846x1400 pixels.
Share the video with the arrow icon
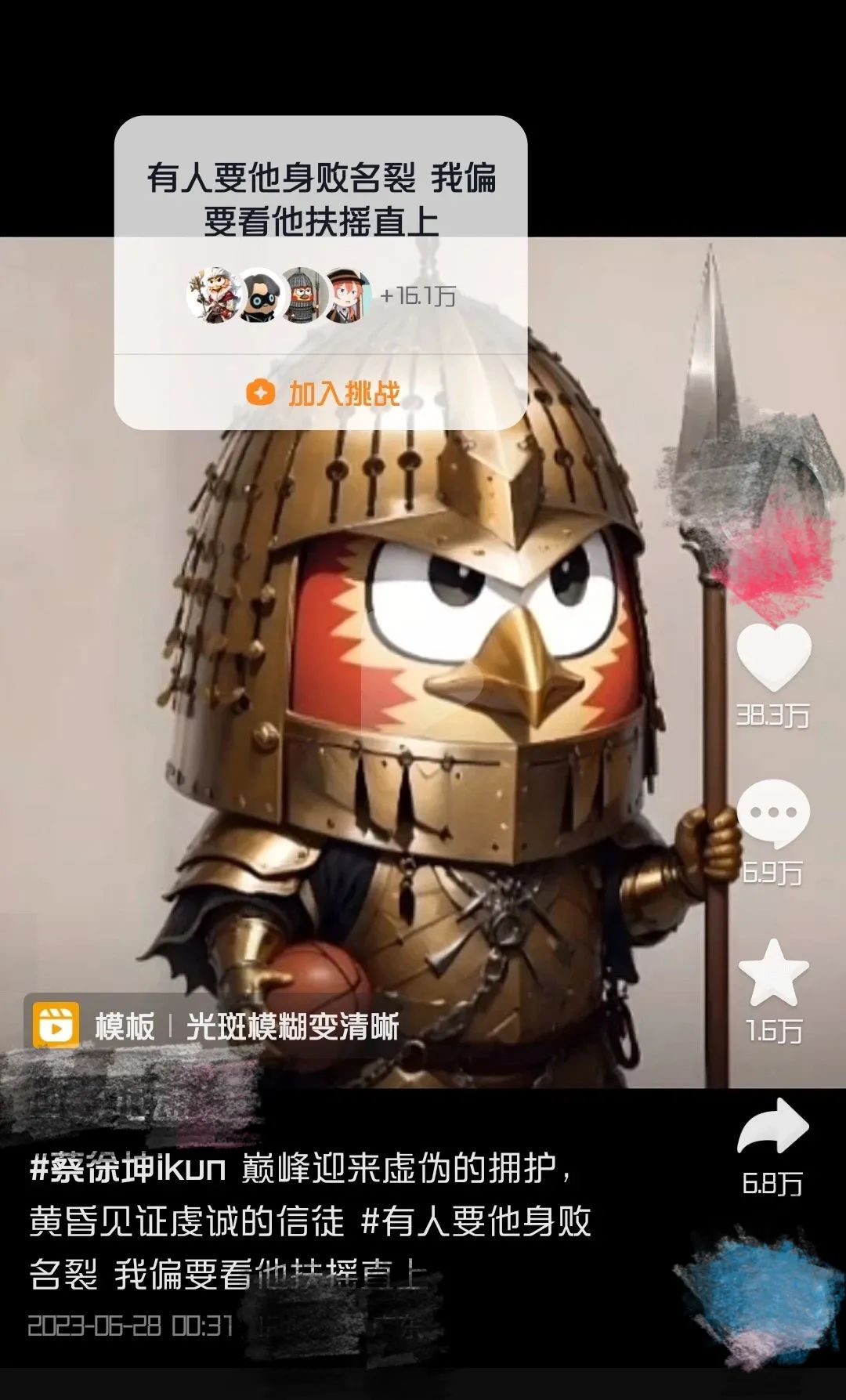(773, 1127)
